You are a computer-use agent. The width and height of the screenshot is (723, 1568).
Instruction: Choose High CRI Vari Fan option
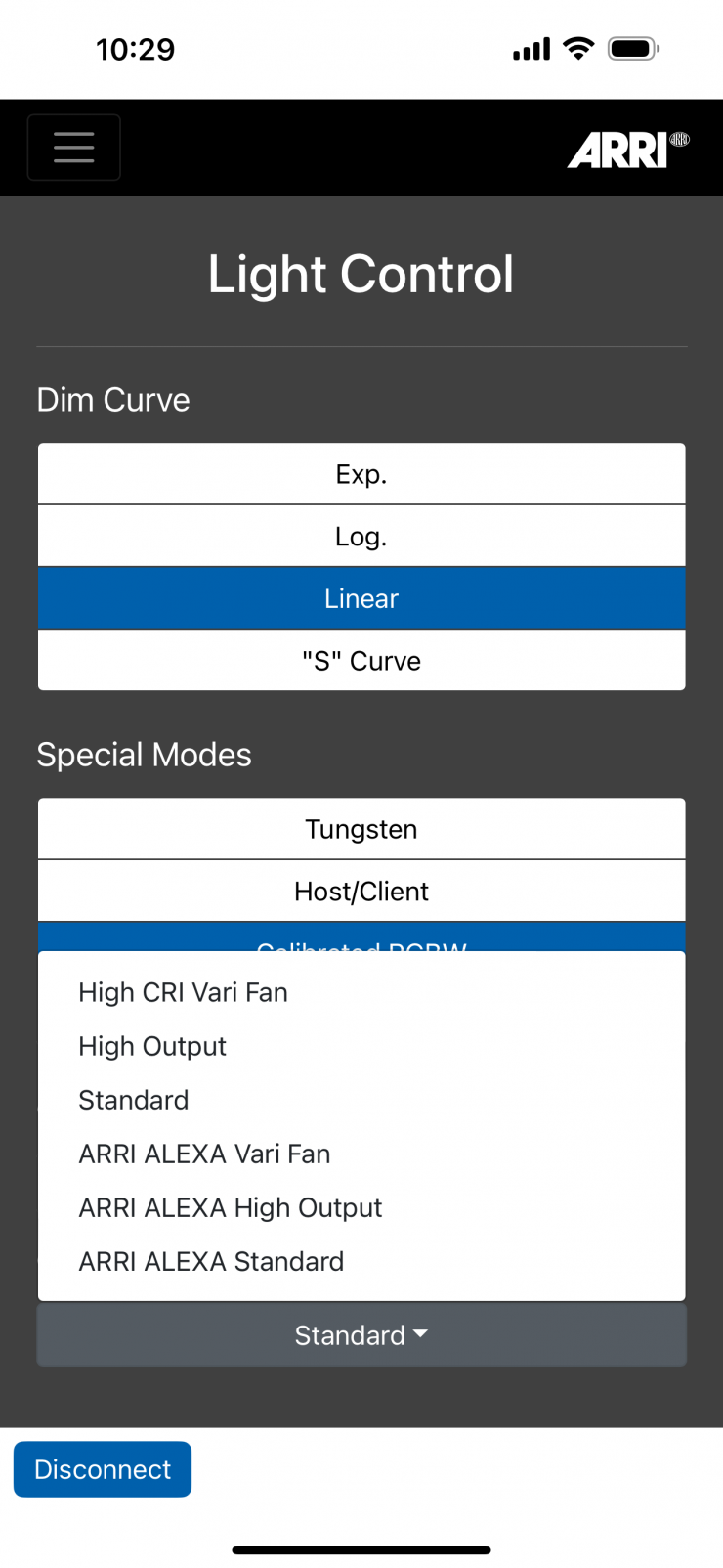pos(183,992)
